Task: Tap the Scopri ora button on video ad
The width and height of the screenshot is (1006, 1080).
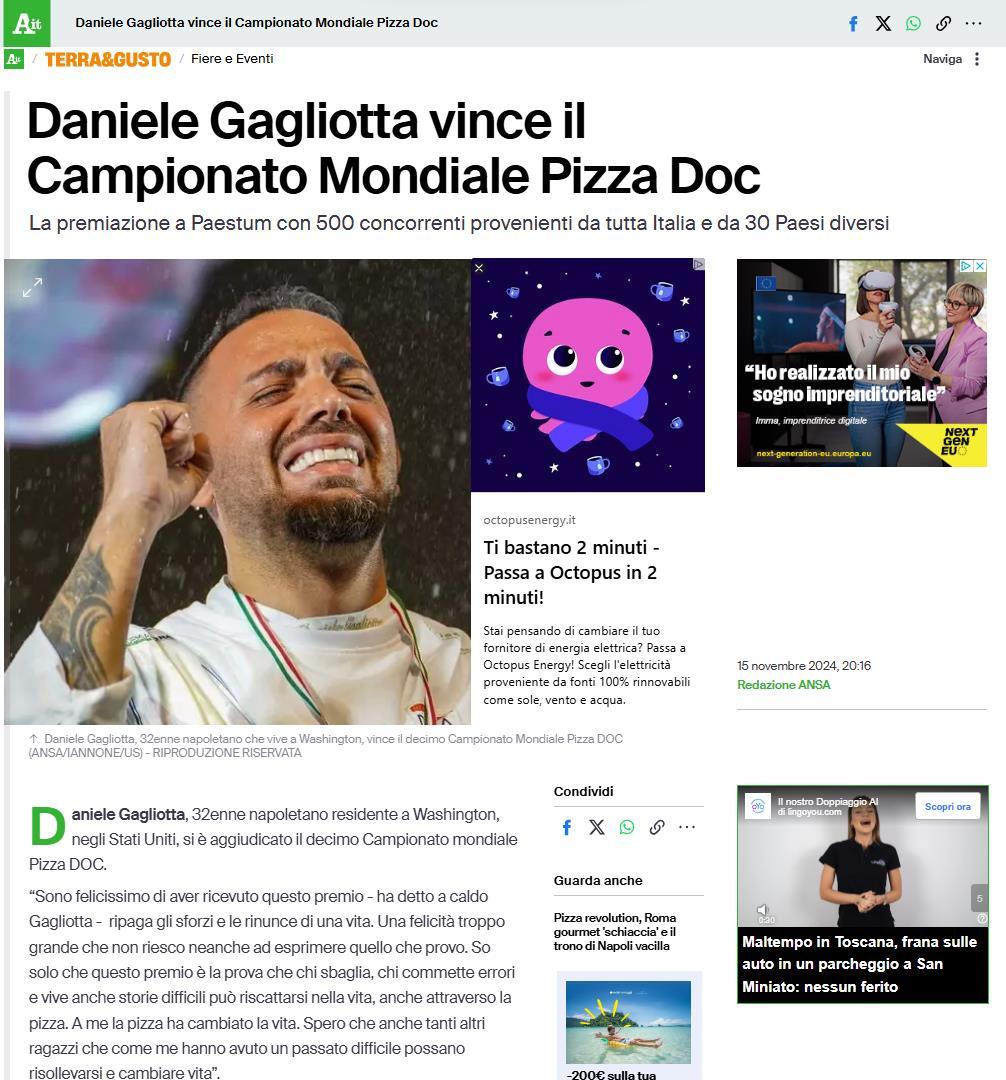Action: tap(947, 807)
